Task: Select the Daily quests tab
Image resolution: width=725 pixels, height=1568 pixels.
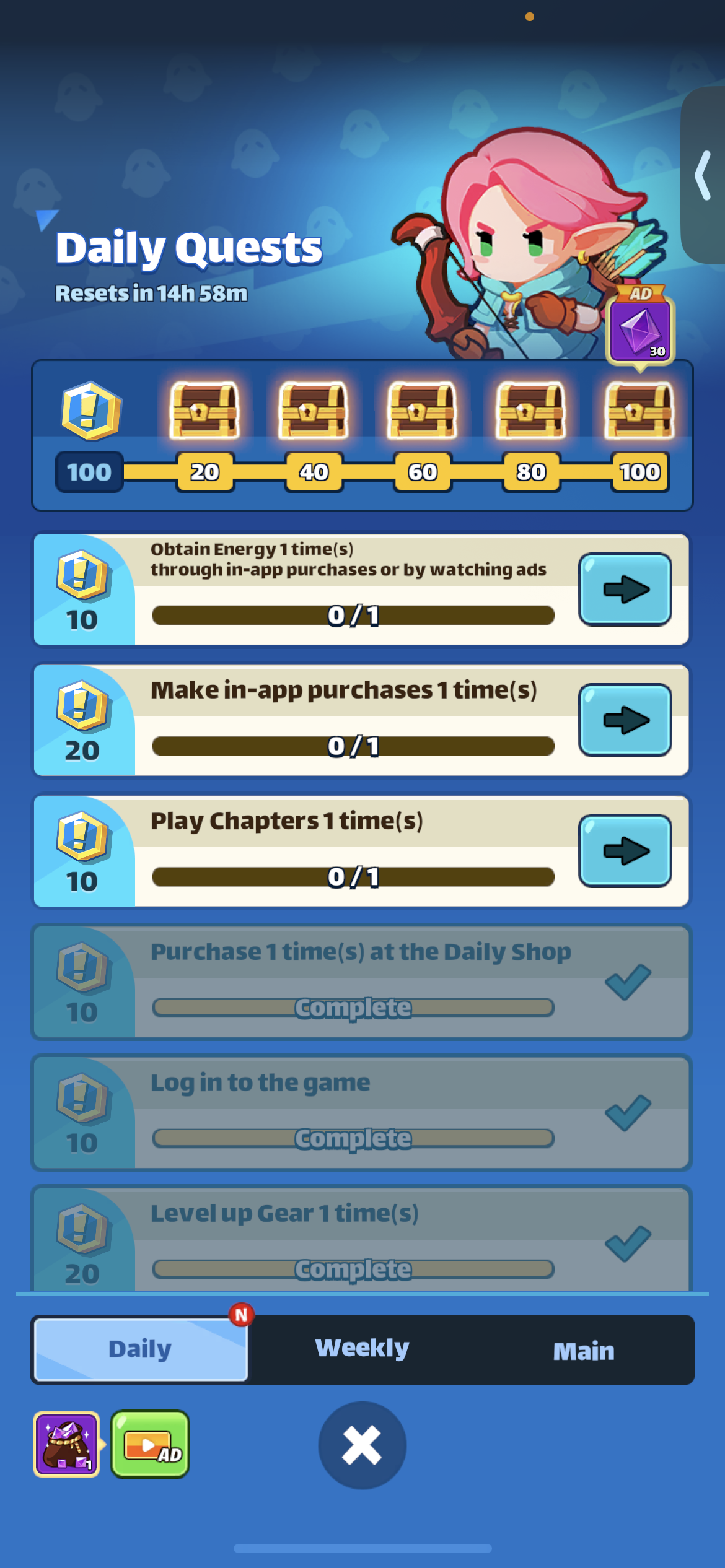Action: click(141, 1349)
